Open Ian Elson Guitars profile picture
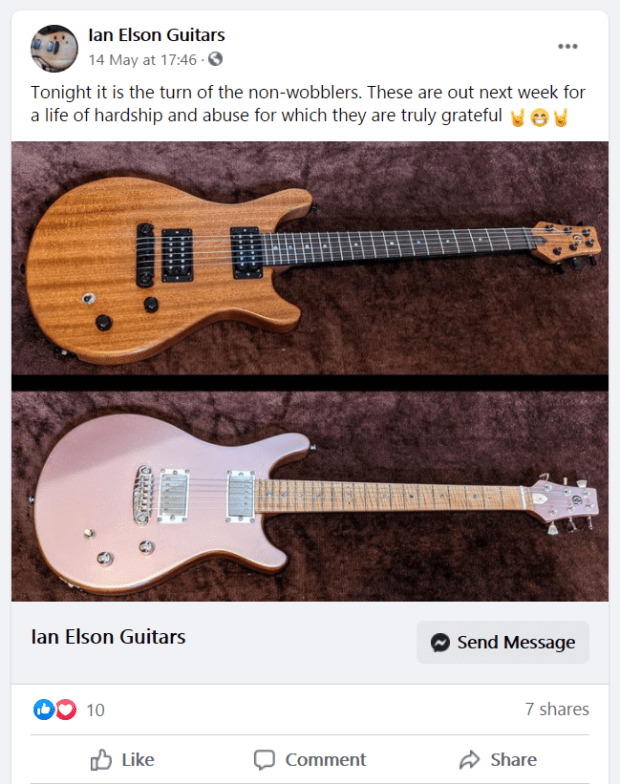The image size is (620, 784). click(x=54, y=47)
